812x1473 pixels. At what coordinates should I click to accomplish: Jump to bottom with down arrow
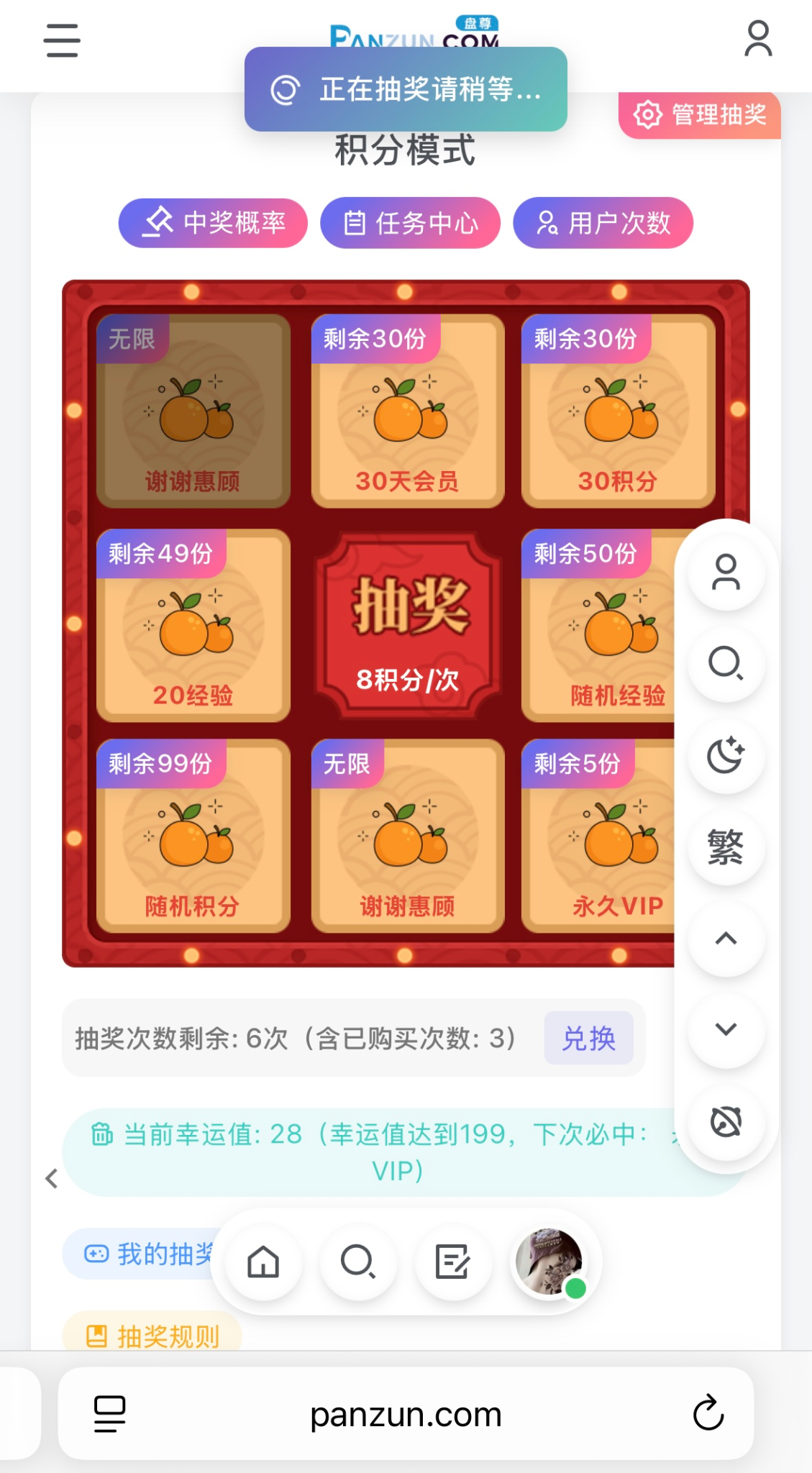click(726, 1029)
